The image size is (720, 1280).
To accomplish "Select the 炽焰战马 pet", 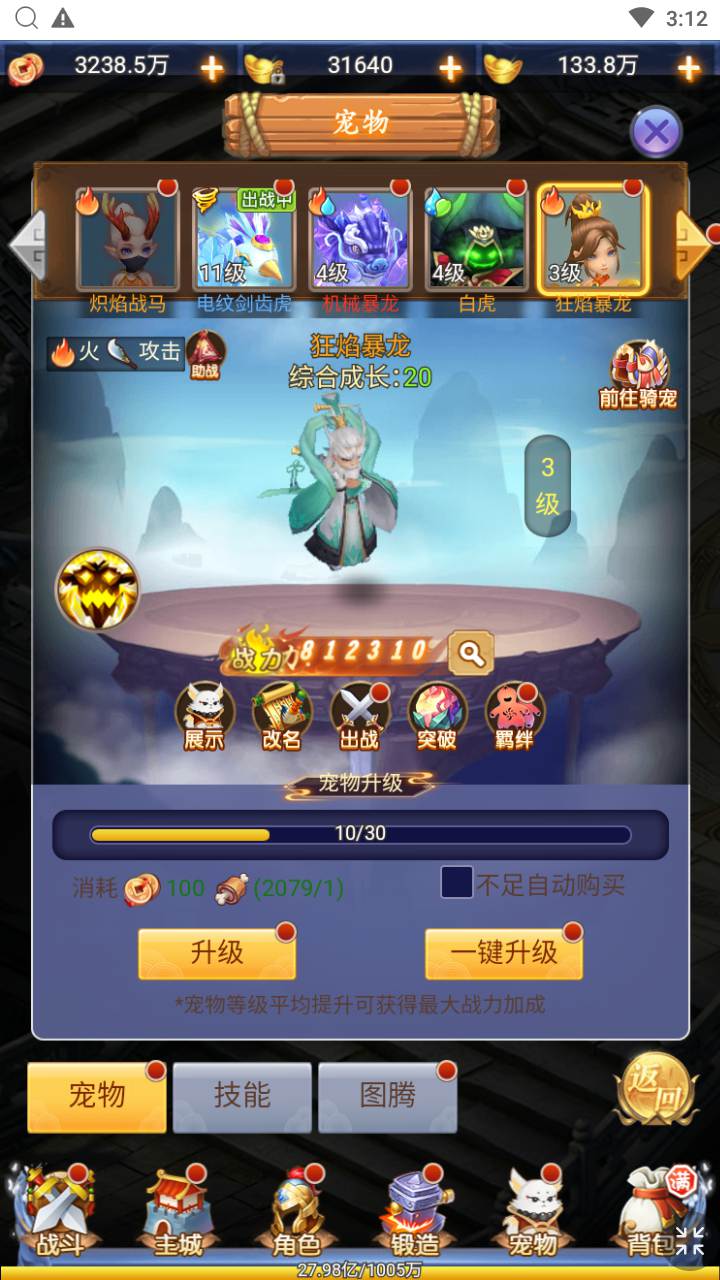I will tap(127, 239).
